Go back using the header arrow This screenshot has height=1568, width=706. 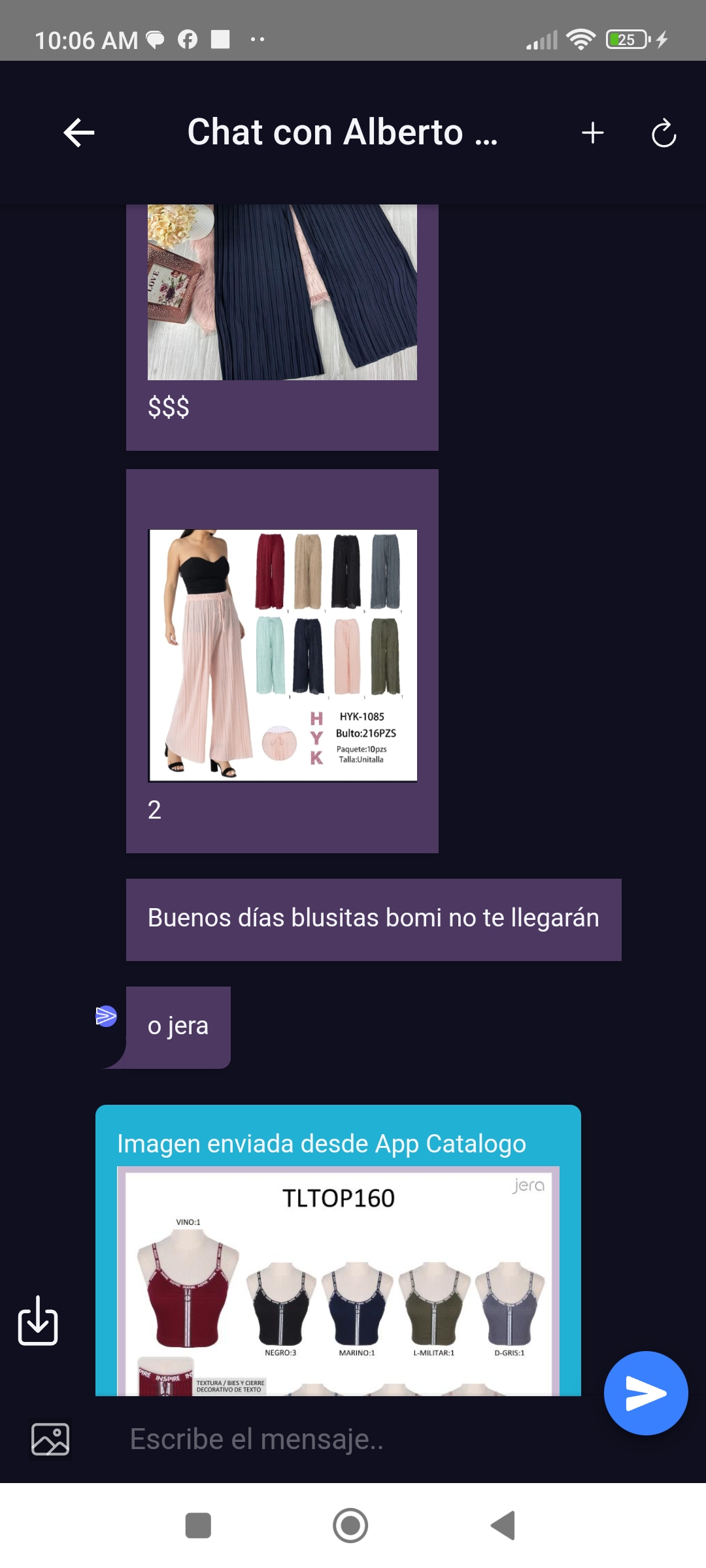(79, 133)
